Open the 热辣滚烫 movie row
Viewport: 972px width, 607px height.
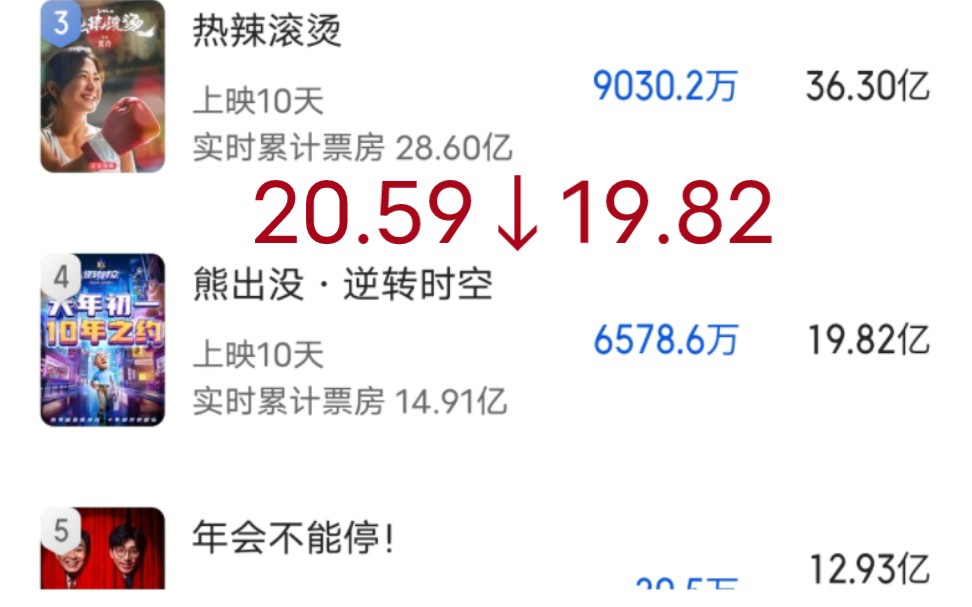tap(267, 31)
